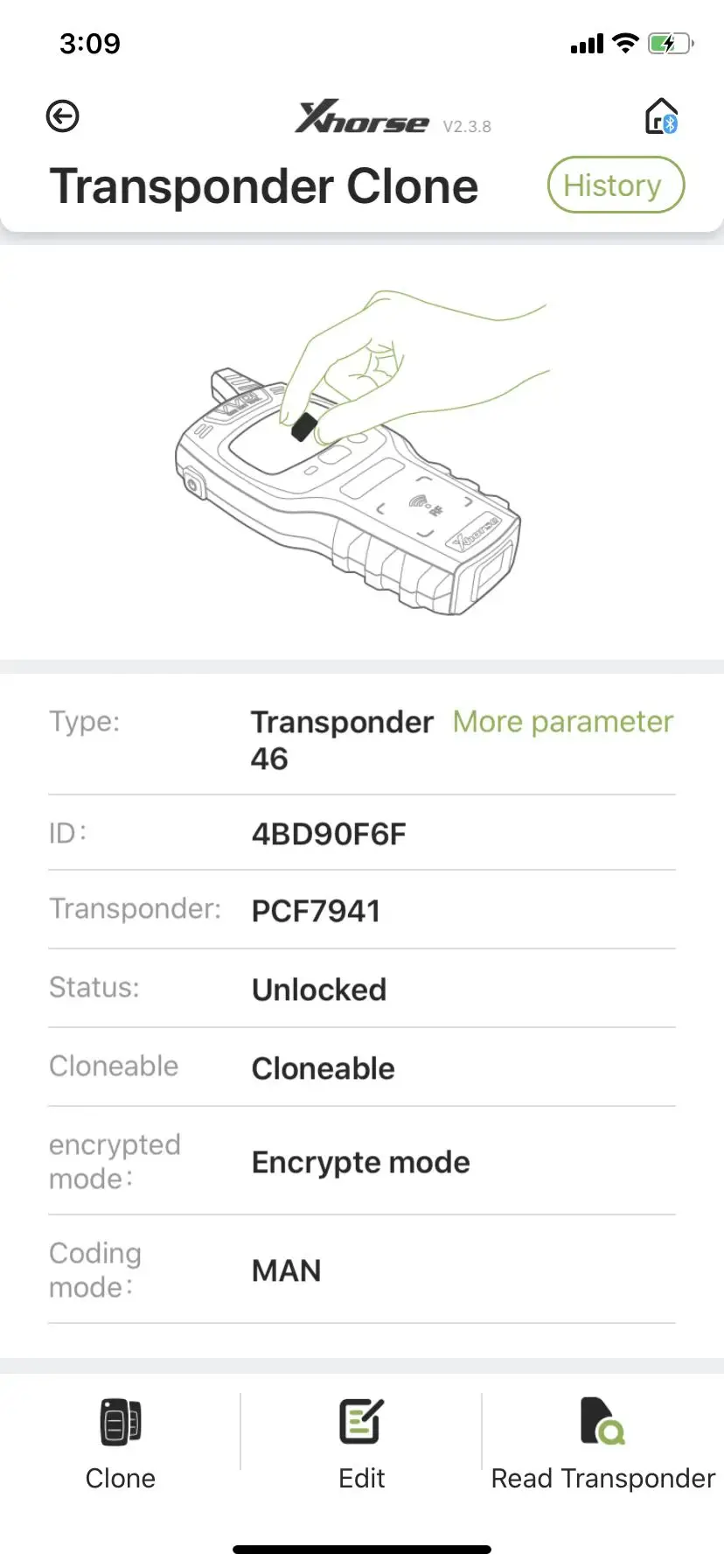Open the History list
724x1568 pixels.
(616, 185)
